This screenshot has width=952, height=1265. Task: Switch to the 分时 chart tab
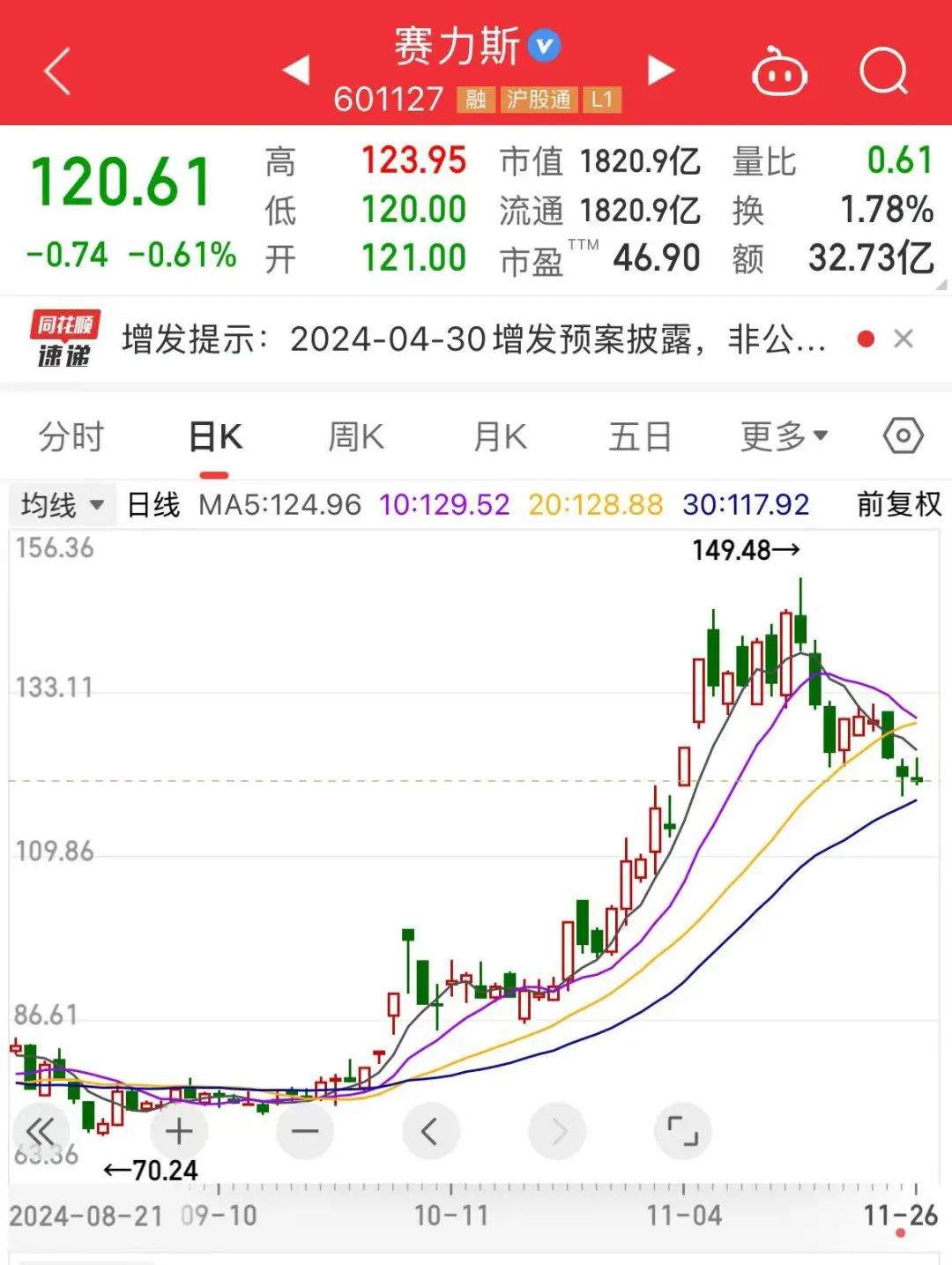[x=71, y=436]
